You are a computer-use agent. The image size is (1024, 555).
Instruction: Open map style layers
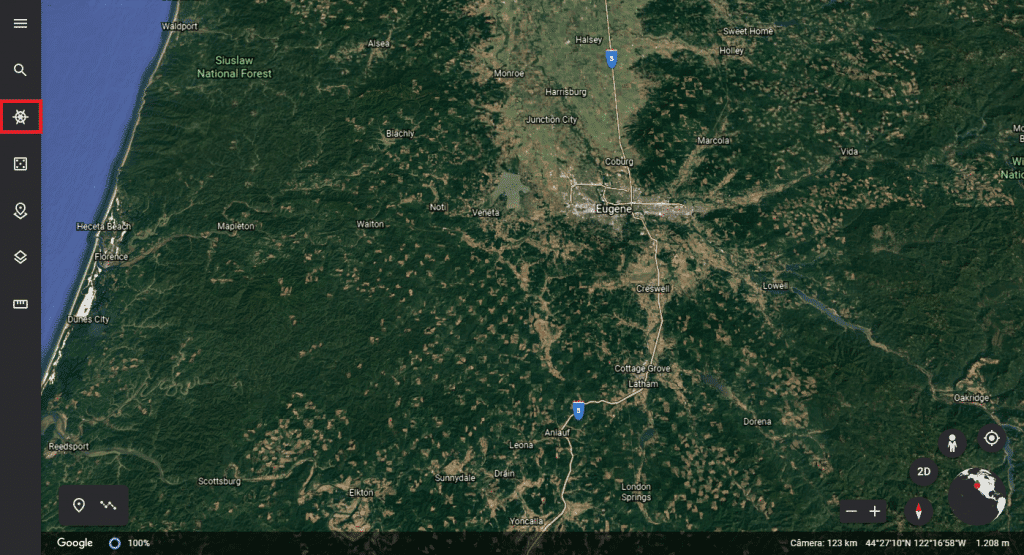click(20, 257)
